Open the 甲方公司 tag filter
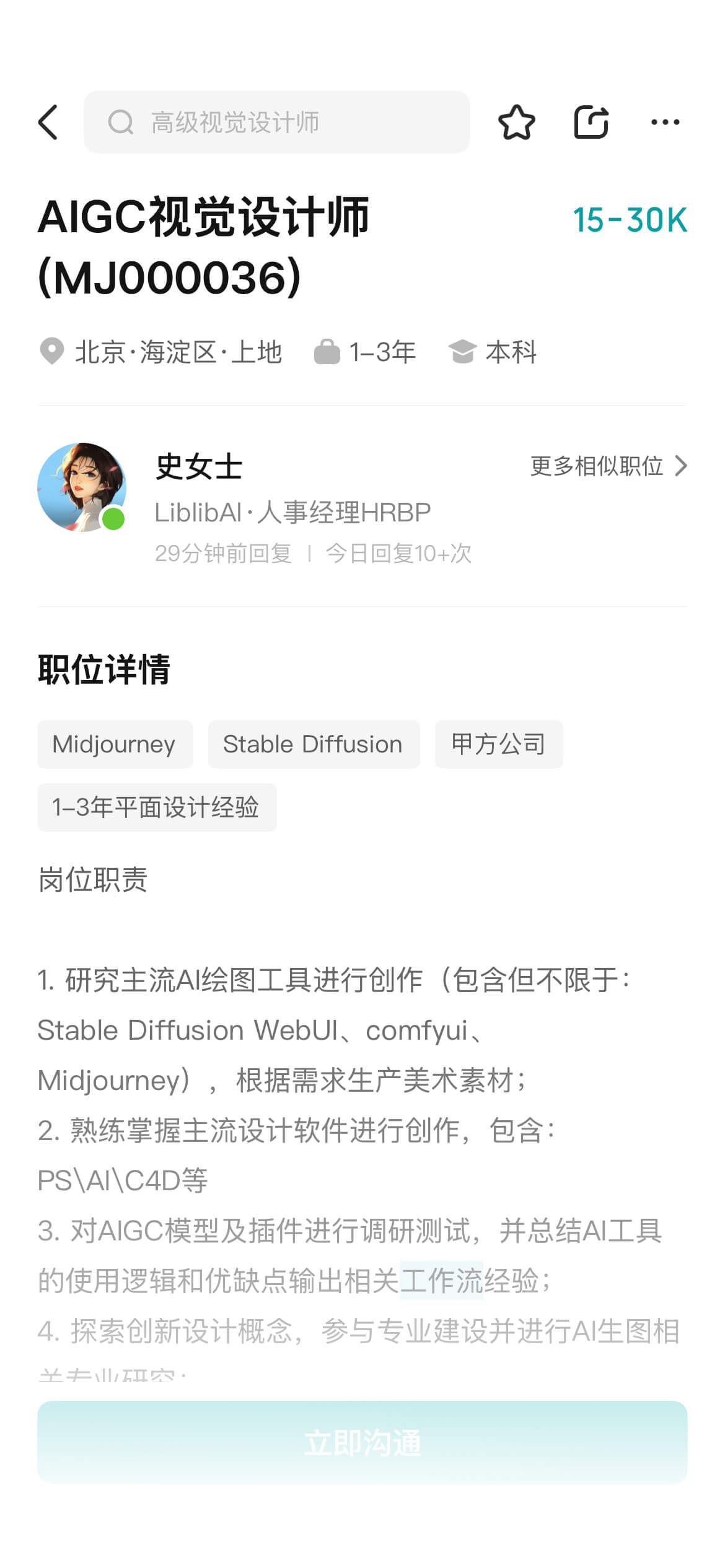 499,744
